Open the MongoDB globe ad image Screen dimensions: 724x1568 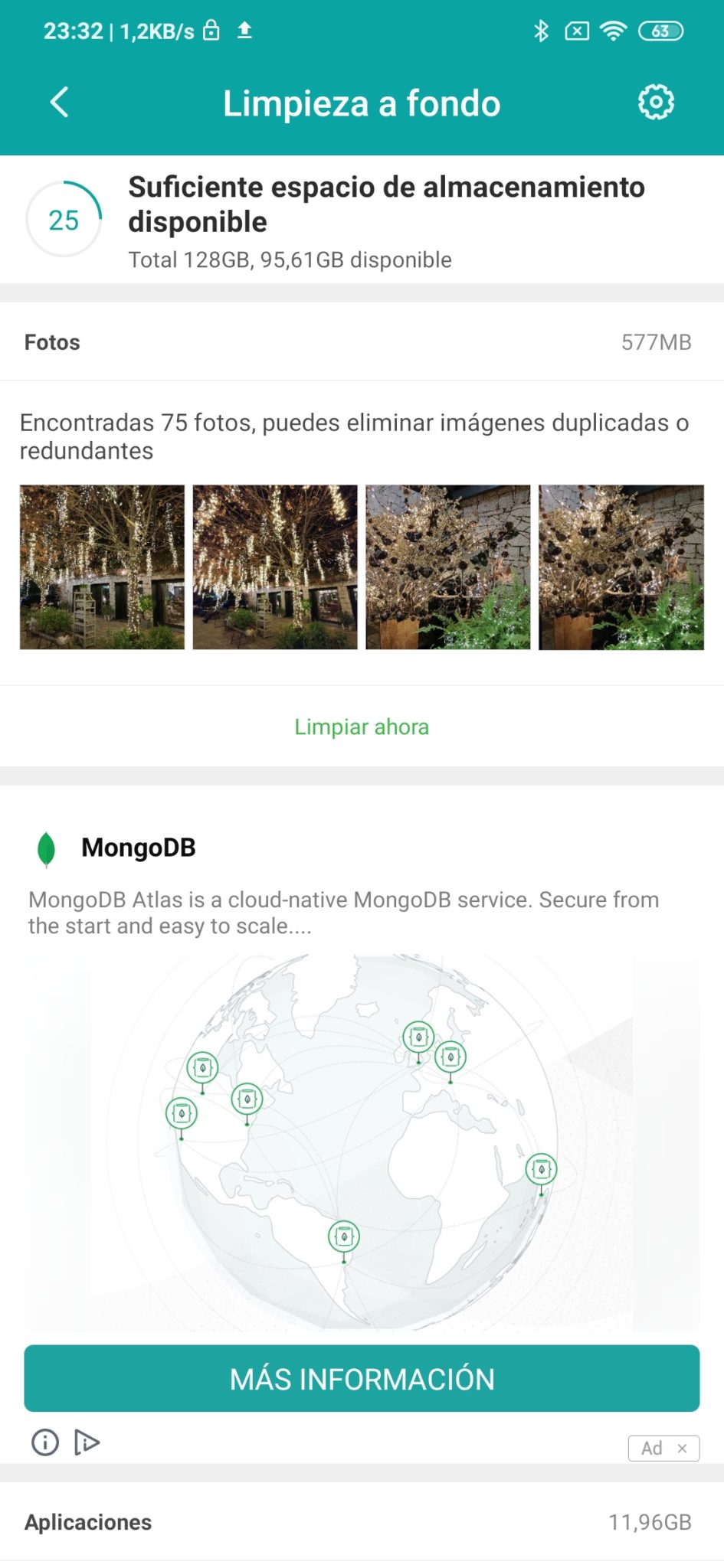362,1142
